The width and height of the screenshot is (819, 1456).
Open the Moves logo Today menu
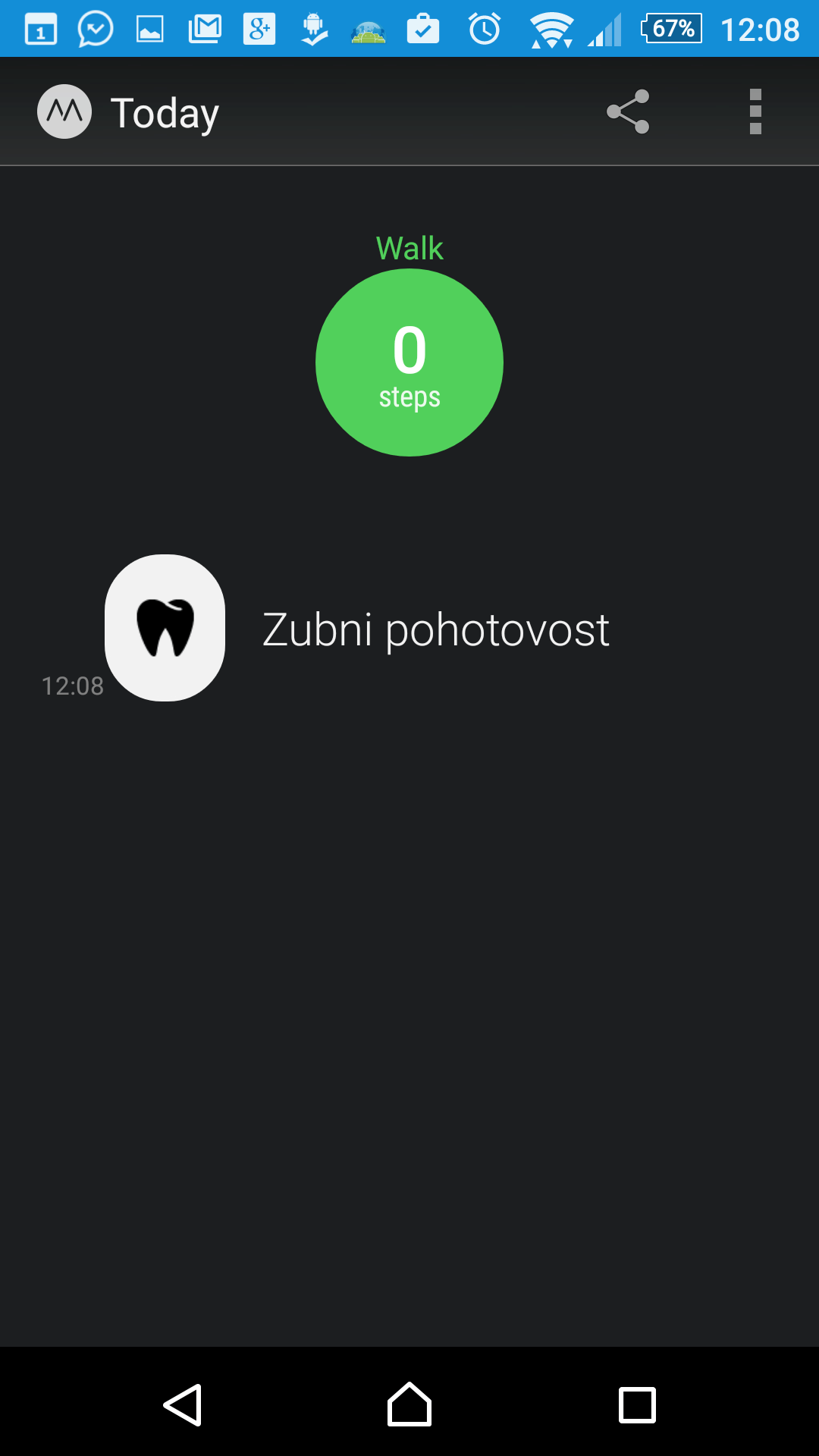point(129,112)
